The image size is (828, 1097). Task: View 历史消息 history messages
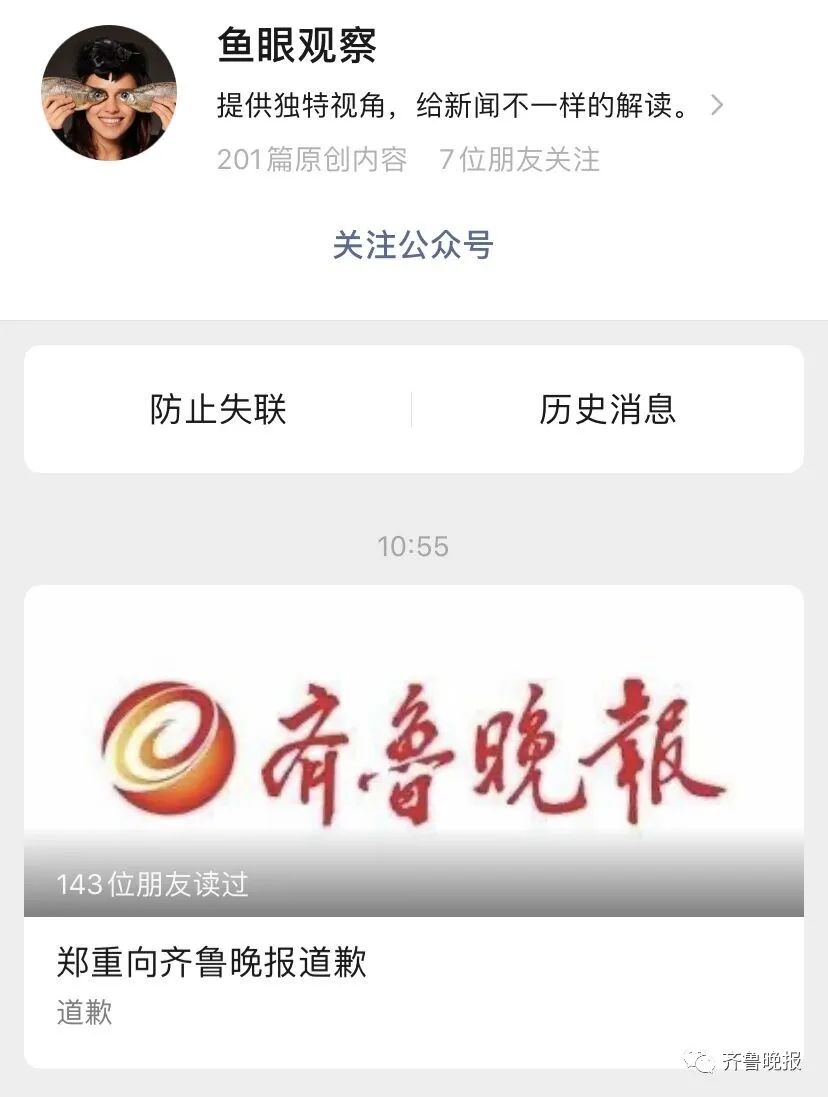[608, 409]
